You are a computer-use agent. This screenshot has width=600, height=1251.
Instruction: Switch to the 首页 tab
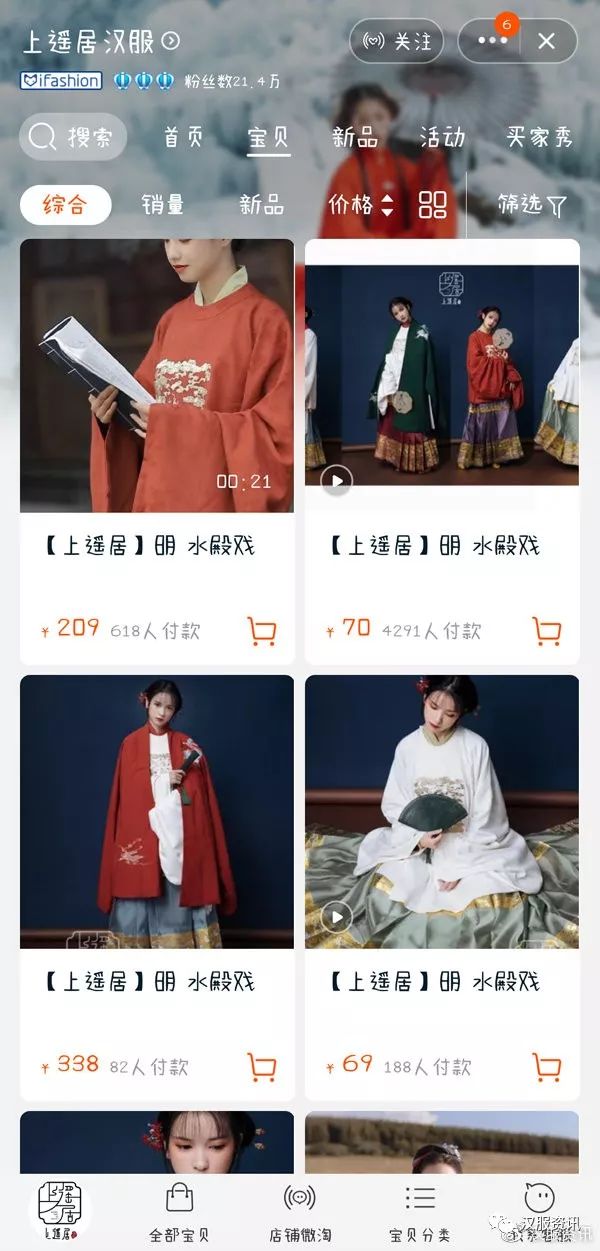click(184, 137)
